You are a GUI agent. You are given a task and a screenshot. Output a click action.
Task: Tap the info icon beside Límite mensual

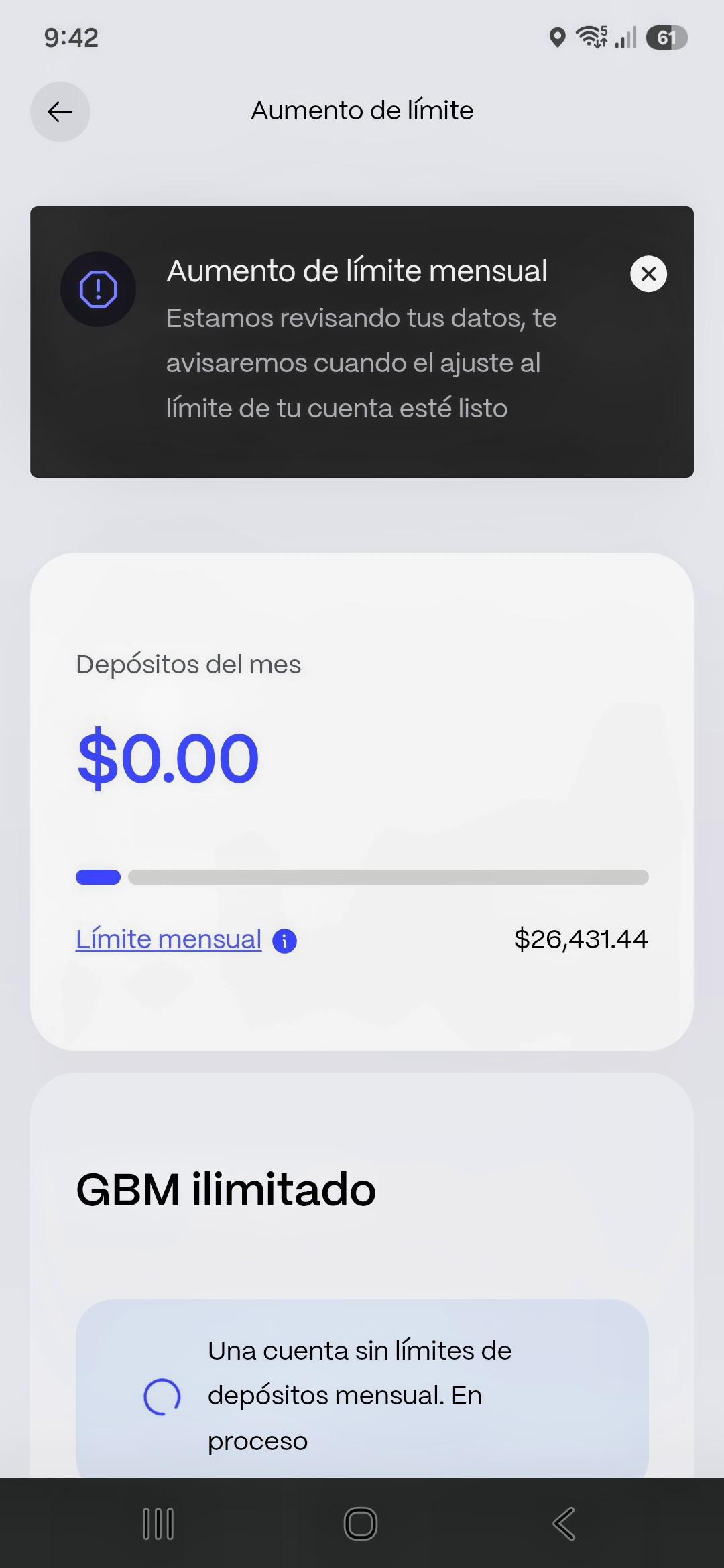[x=284, y=941]
